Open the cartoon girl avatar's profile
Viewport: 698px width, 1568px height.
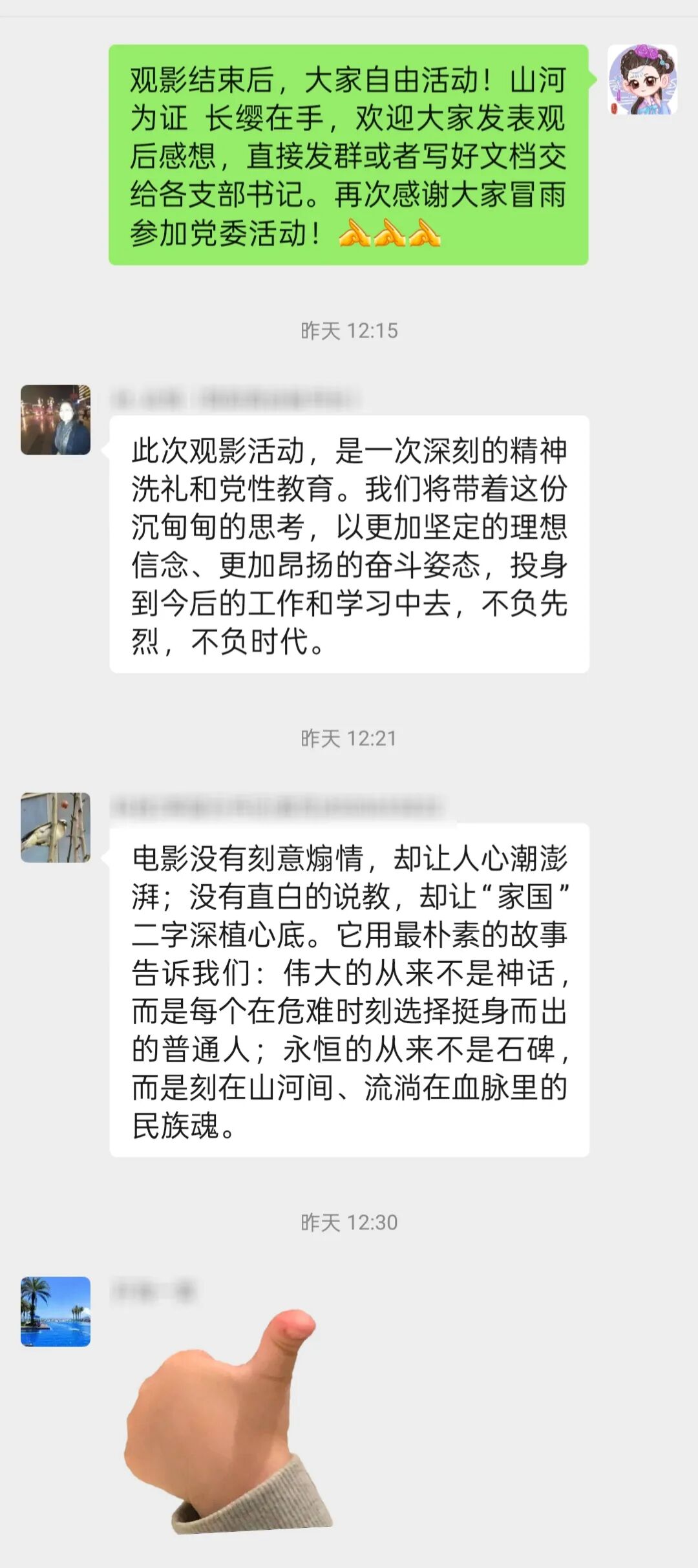642,79
